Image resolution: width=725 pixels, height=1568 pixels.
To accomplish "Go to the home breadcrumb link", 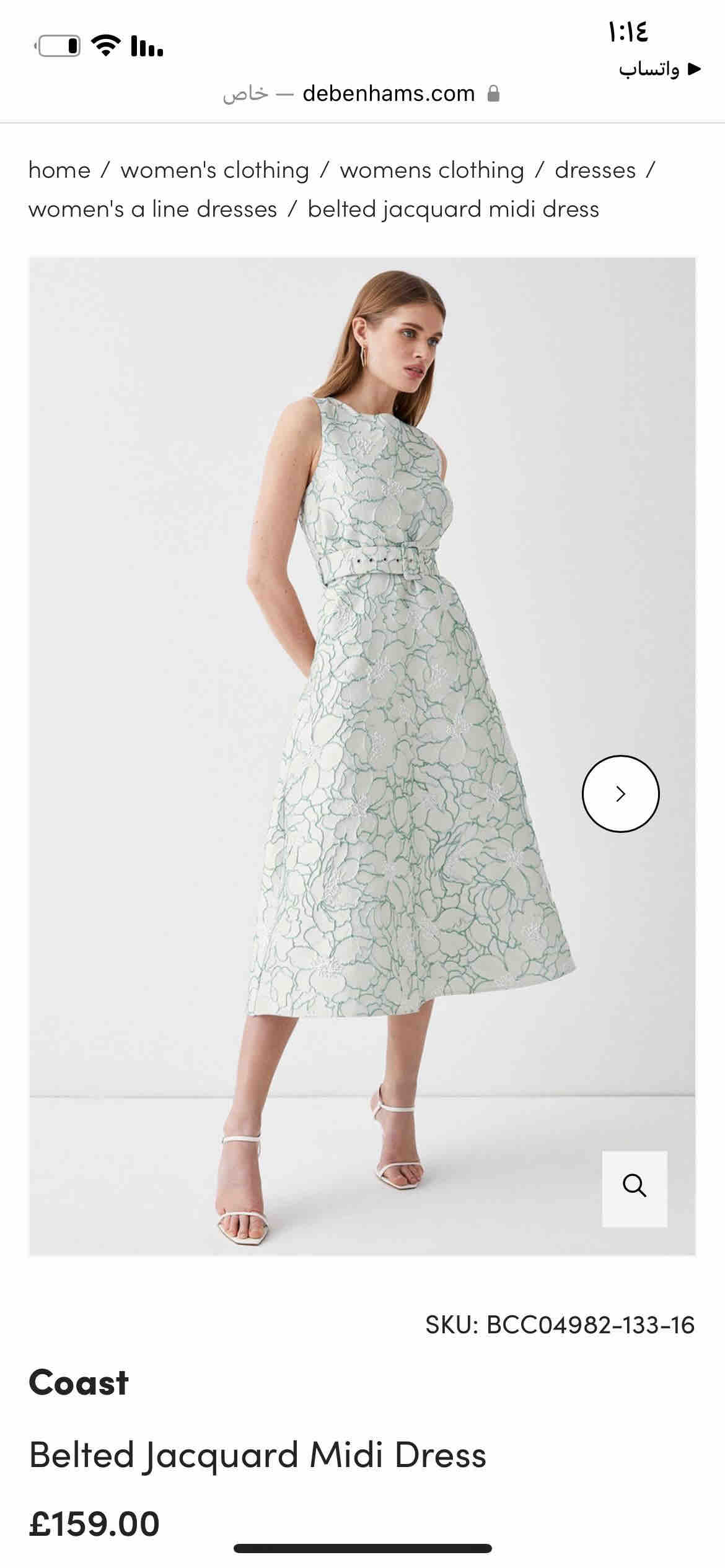I will (x=59, y=170).
